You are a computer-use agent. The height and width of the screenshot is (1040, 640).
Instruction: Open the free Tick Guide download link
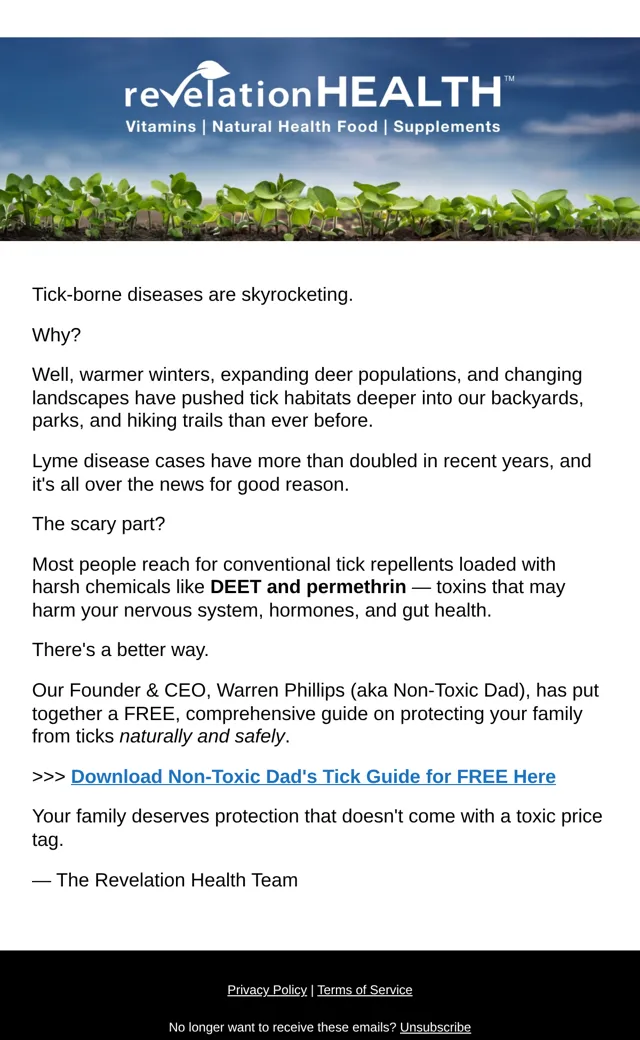tap(313, 776)
